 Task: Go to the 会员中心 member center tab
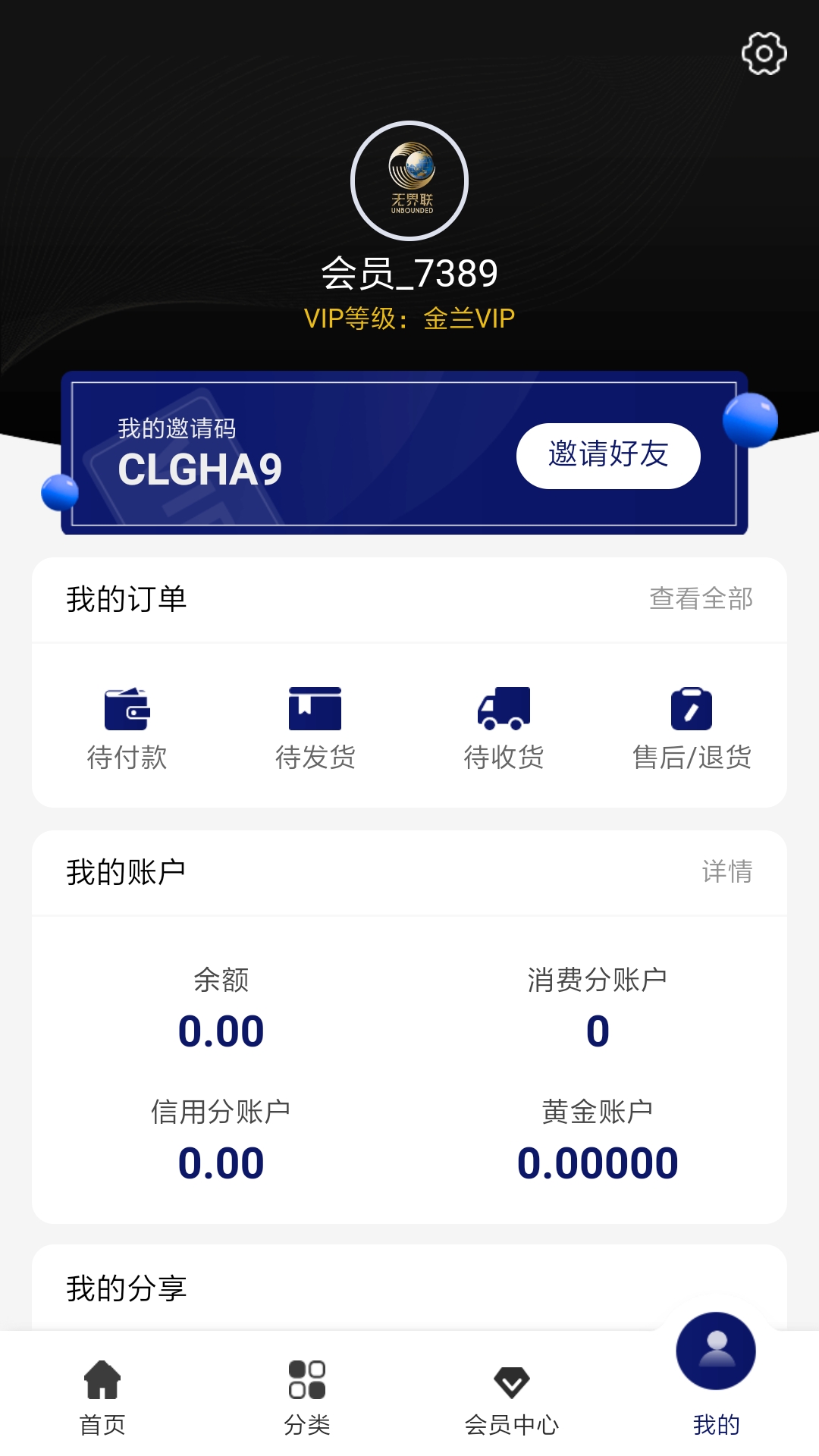(512, 1397)
